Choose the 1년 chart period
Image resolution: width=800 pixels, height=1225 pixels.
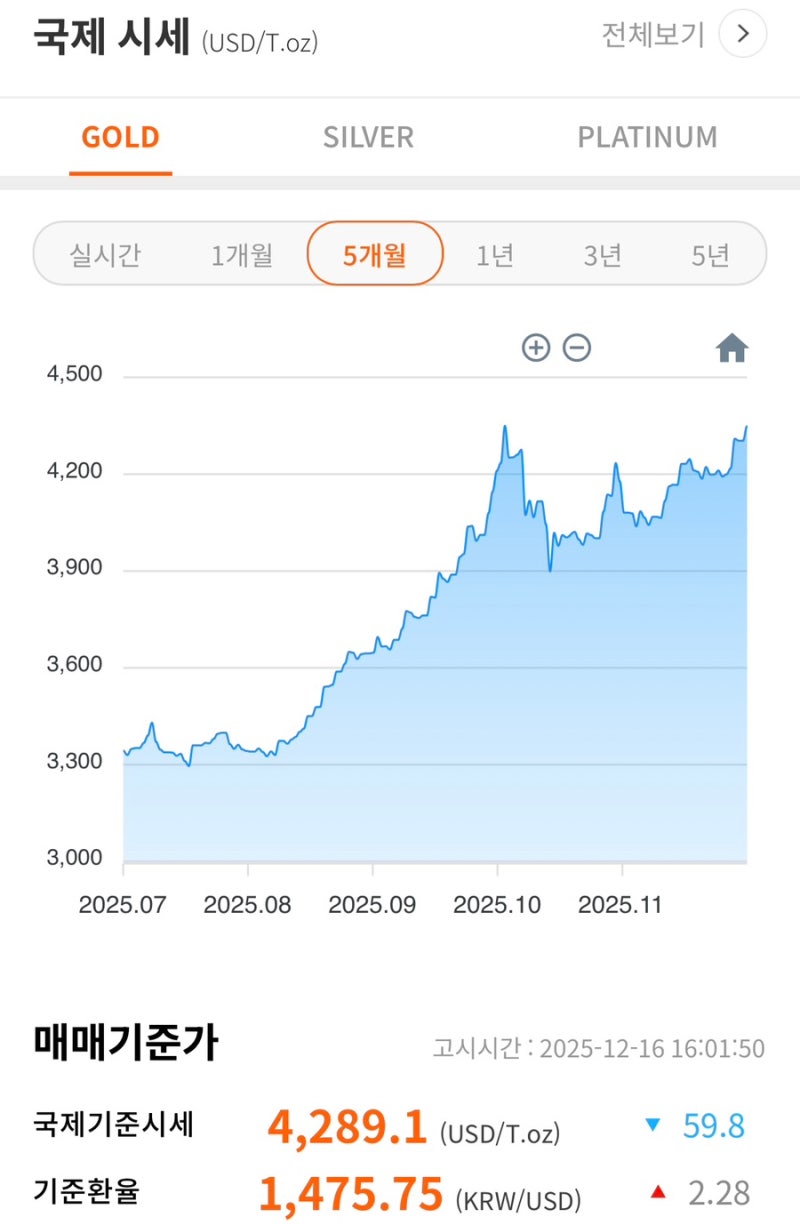[x=494, y=254]
